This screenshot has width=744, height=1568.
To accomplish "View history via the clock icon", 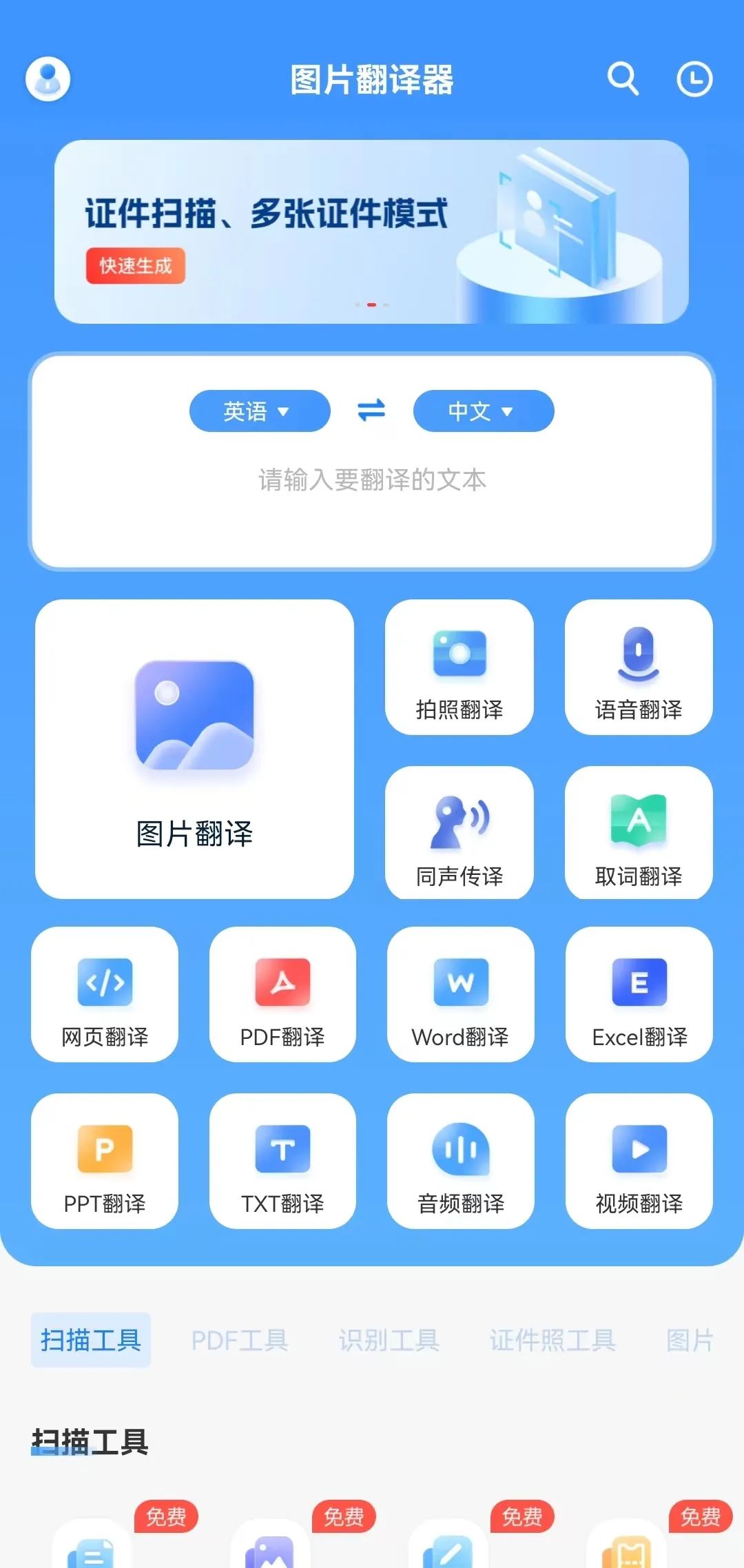I will [694, 79].
